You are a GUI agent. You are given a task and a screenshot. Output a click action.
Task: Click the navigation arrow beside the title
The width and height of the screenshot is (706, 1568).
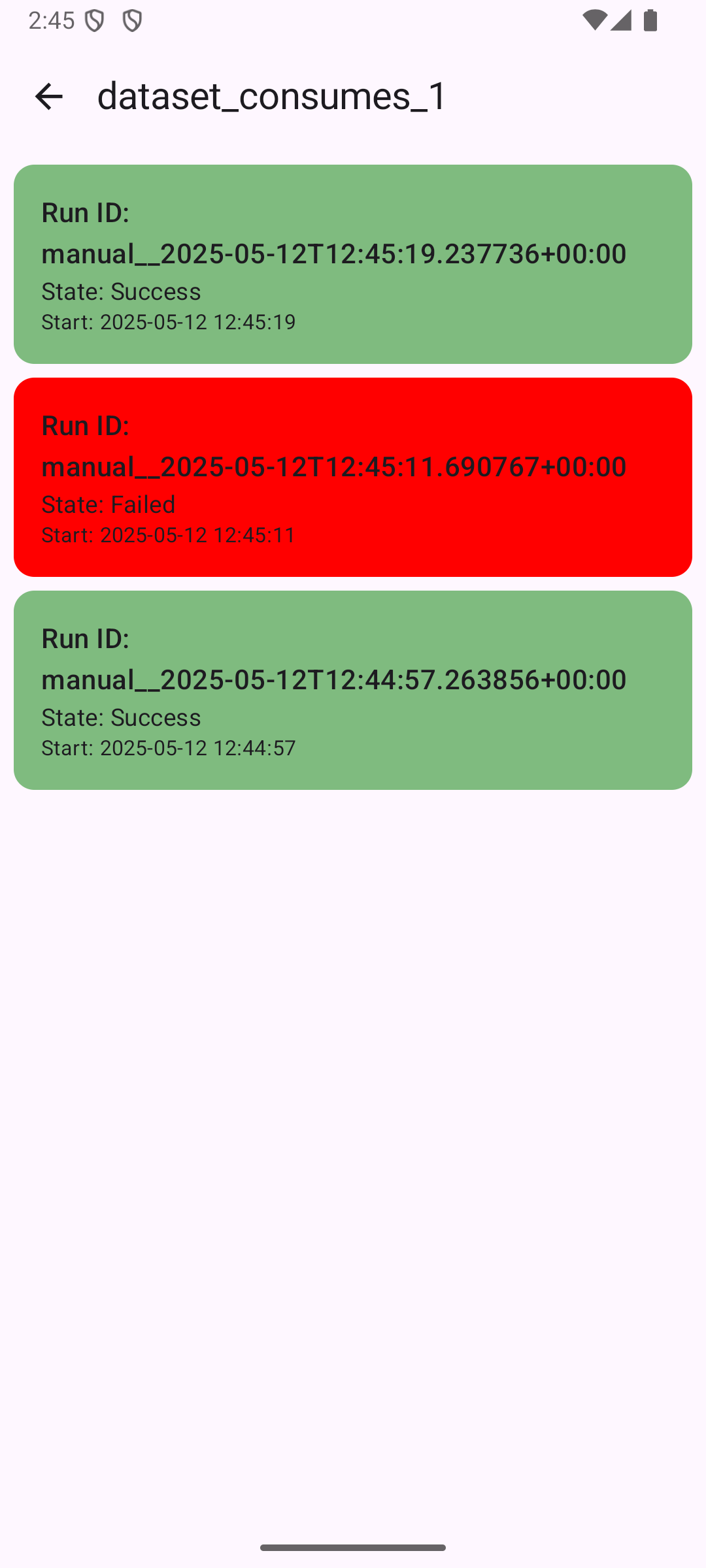pyautogui.click(x=49, y=96)
